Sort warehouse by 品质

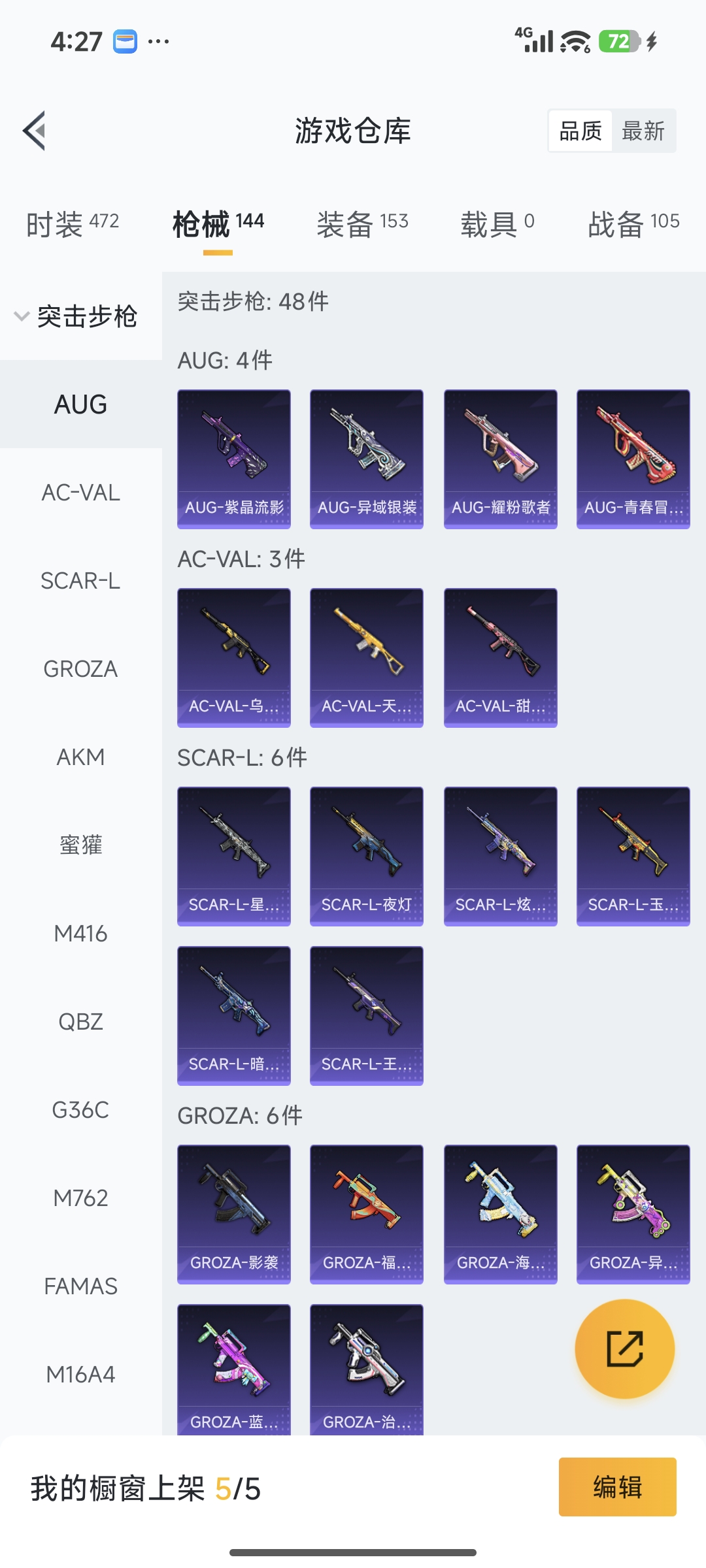tap(580, 131)
